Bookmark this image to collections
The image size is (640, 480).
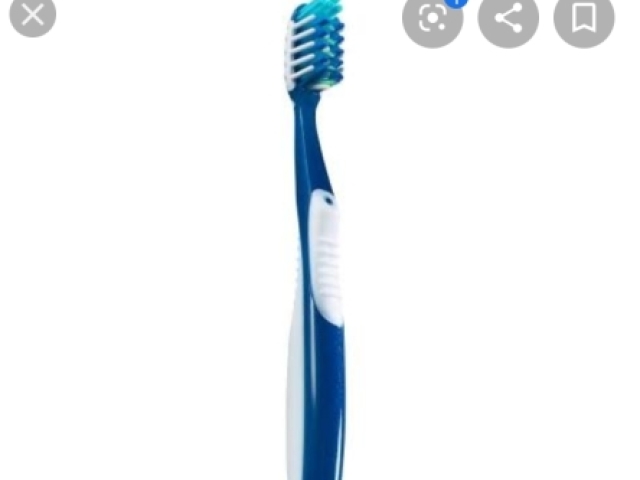pos(584,18)
